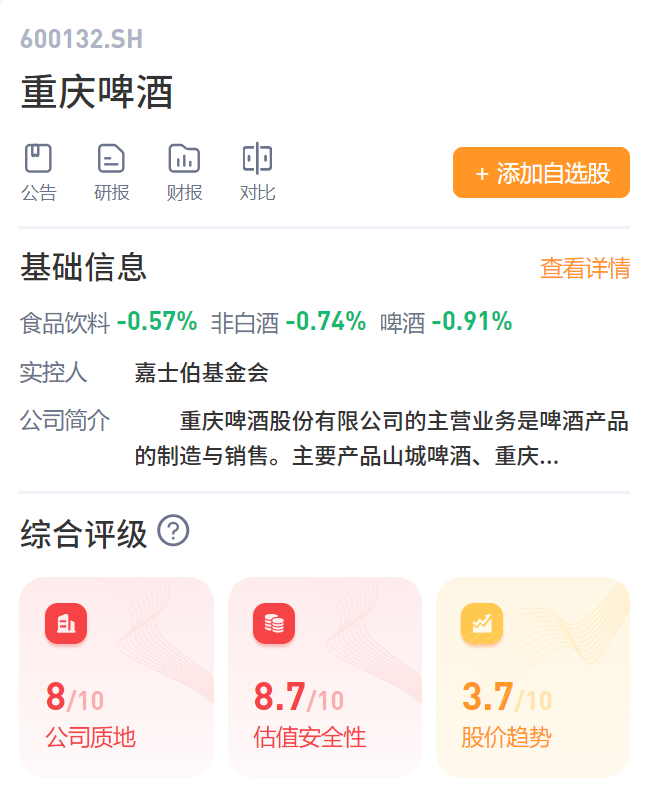Open the 啤酒 sector tag

[446, 322]
